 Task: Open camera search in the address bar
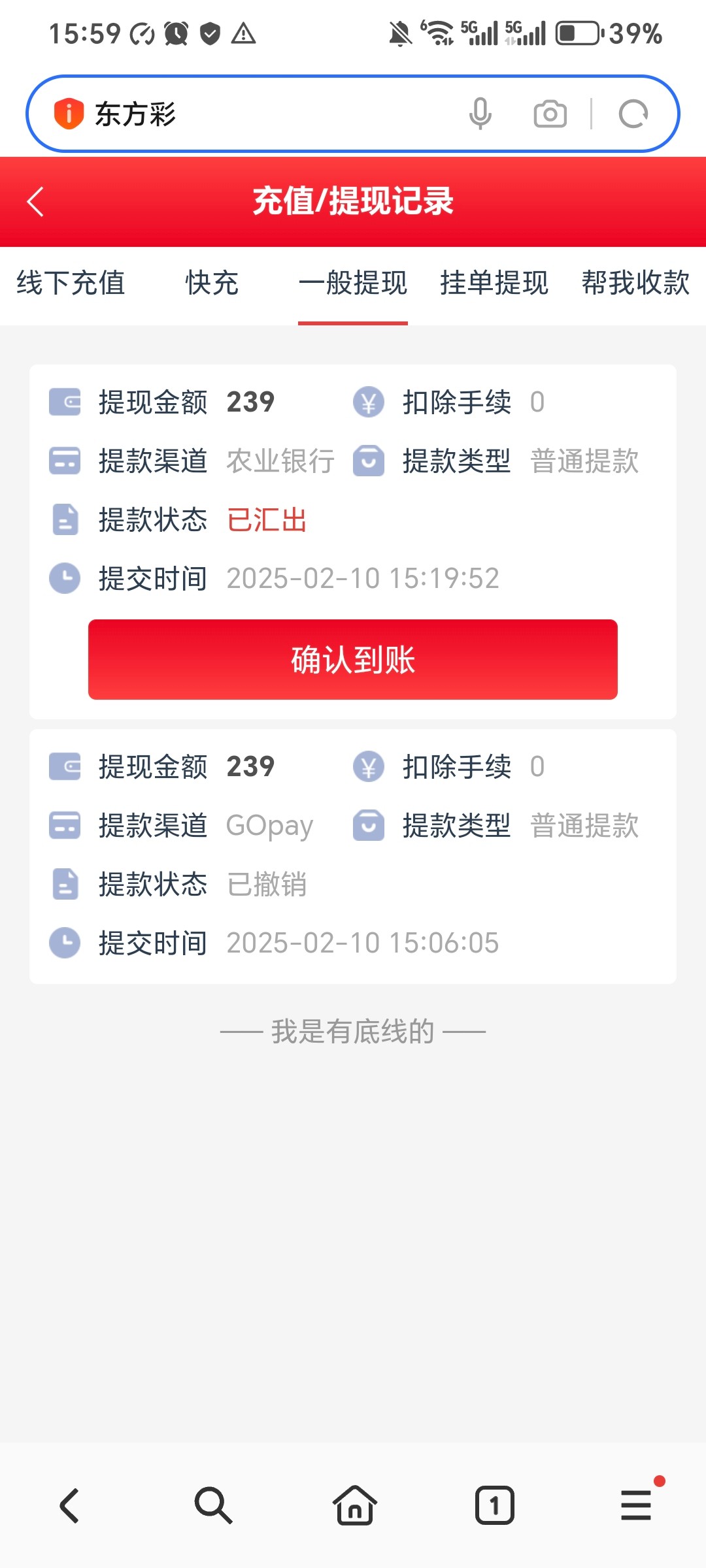(x=550, y=114)
